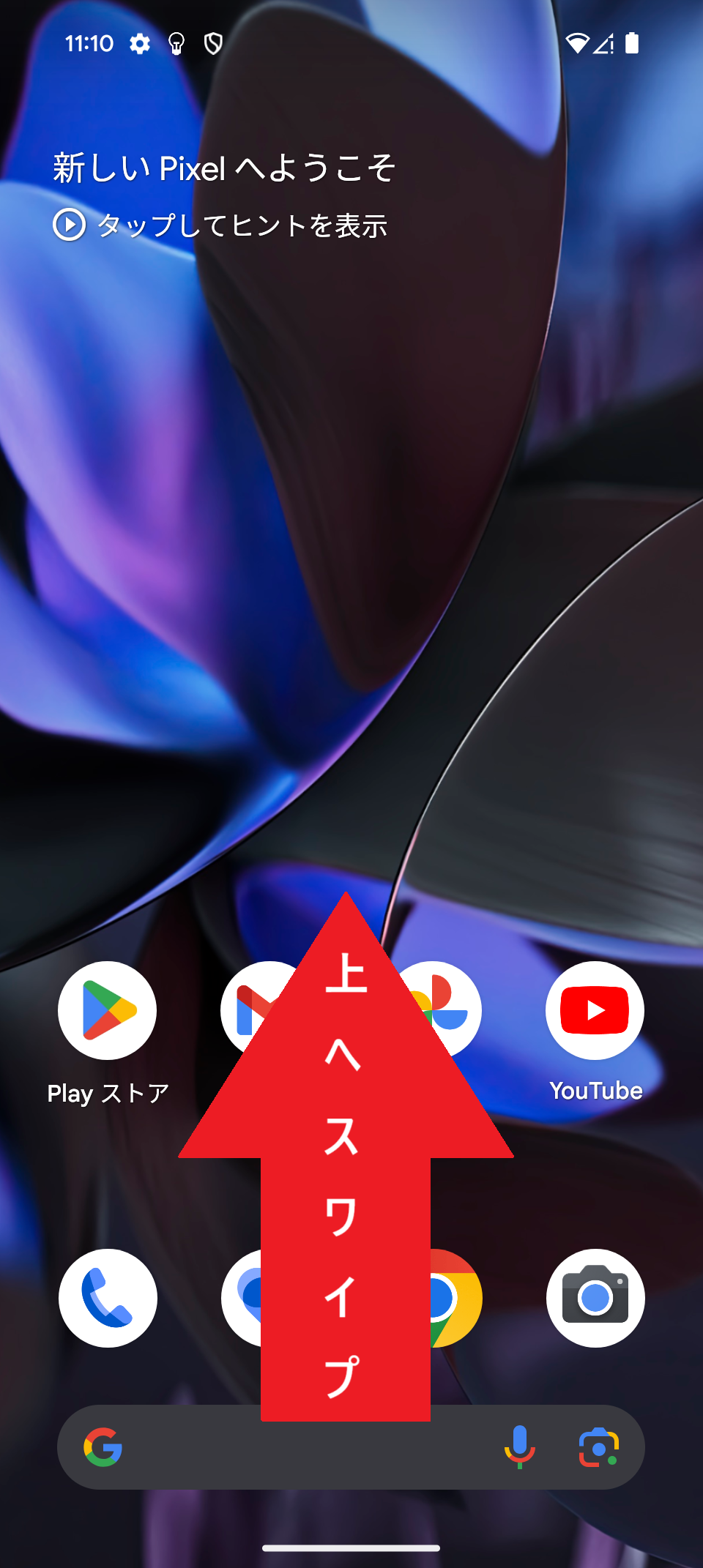Open the Chrome browser
The image size is (703, 1568).
click(x=454, y=1298)
